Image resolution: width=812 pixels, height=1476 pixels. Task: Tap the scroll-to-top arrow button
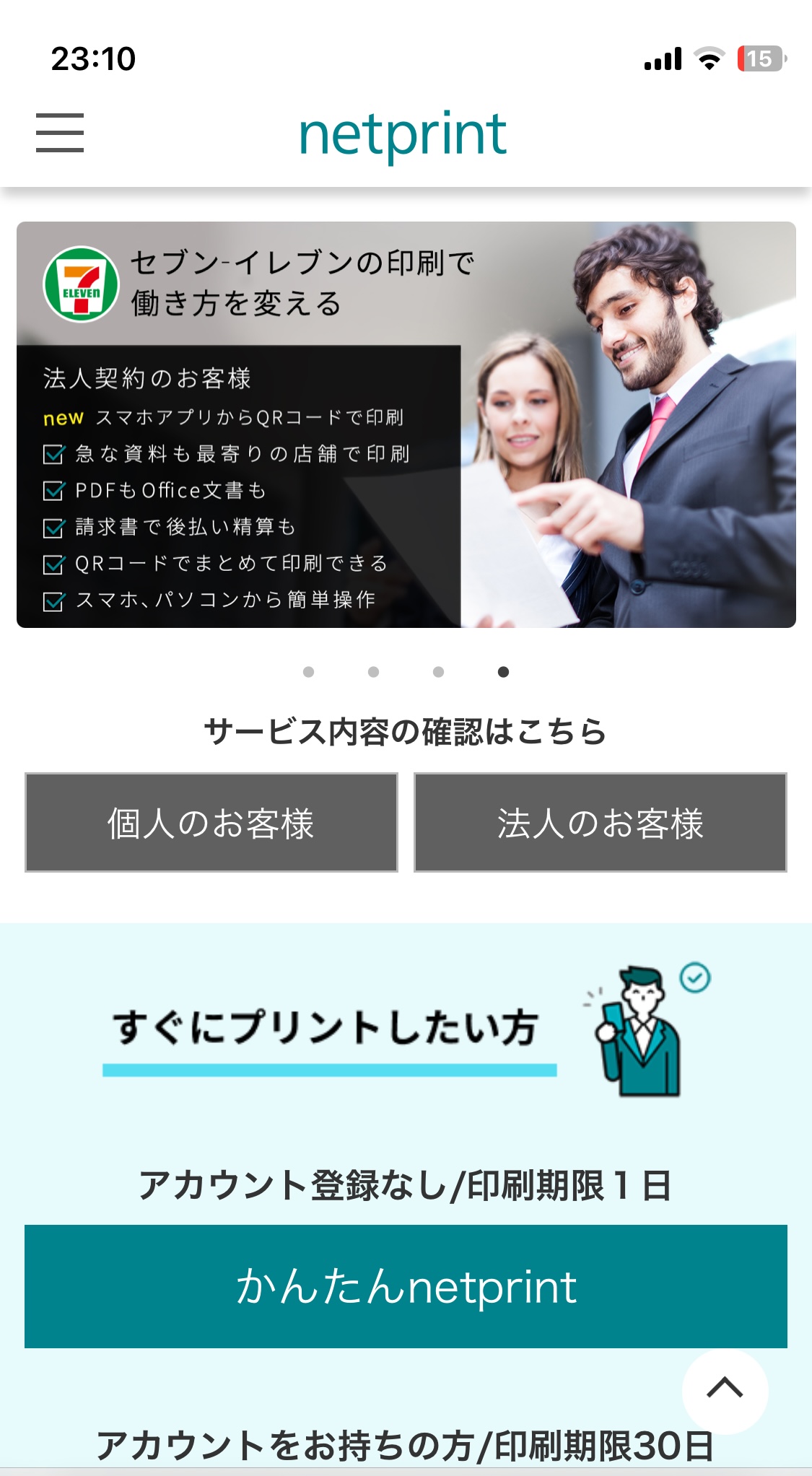(725, 1389)
